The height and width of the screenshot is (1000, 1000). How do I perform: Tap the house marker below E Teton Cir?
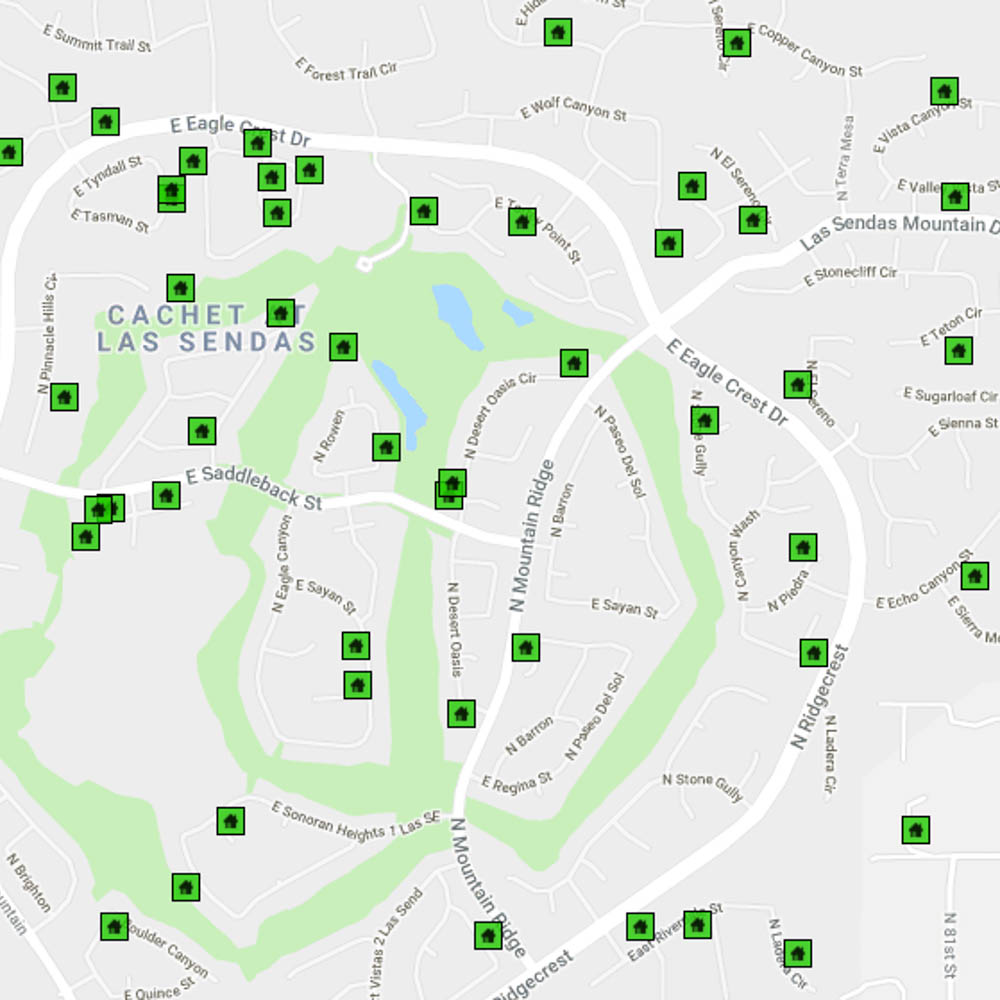coord(958,350)
